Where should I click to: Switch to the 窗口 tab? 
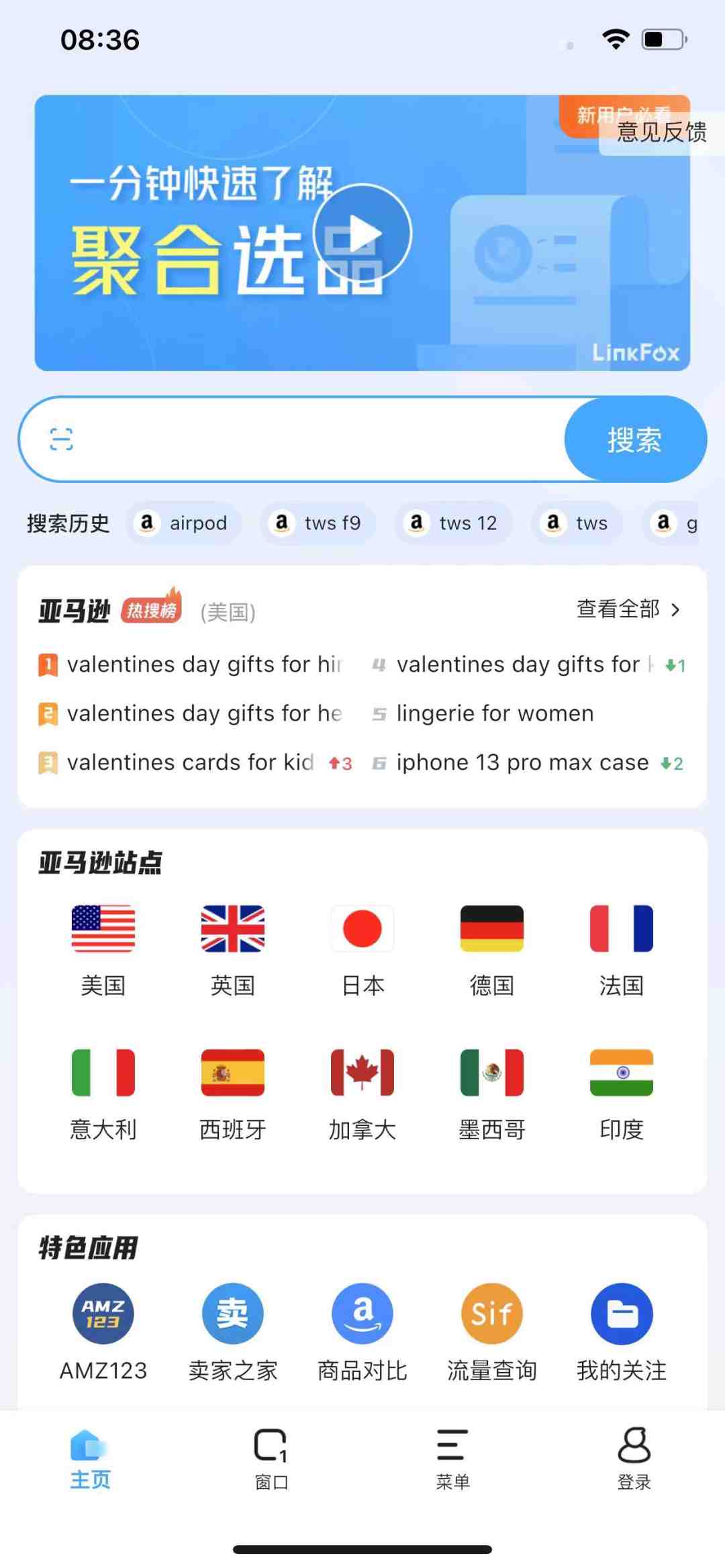(271, 1459)
